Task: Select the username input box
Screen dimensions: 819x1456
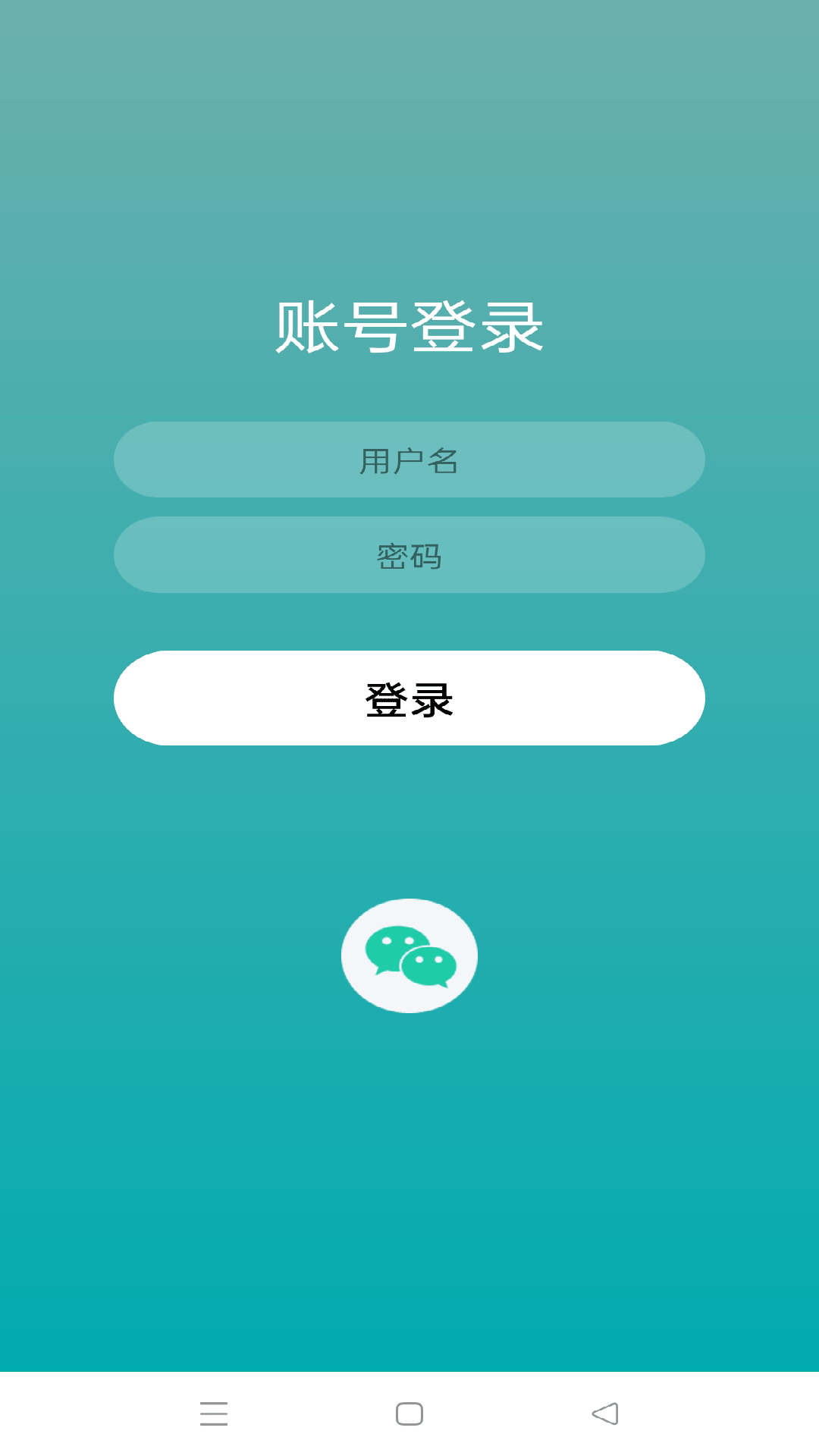Action: pyautogui.click(x=409, y=460)
